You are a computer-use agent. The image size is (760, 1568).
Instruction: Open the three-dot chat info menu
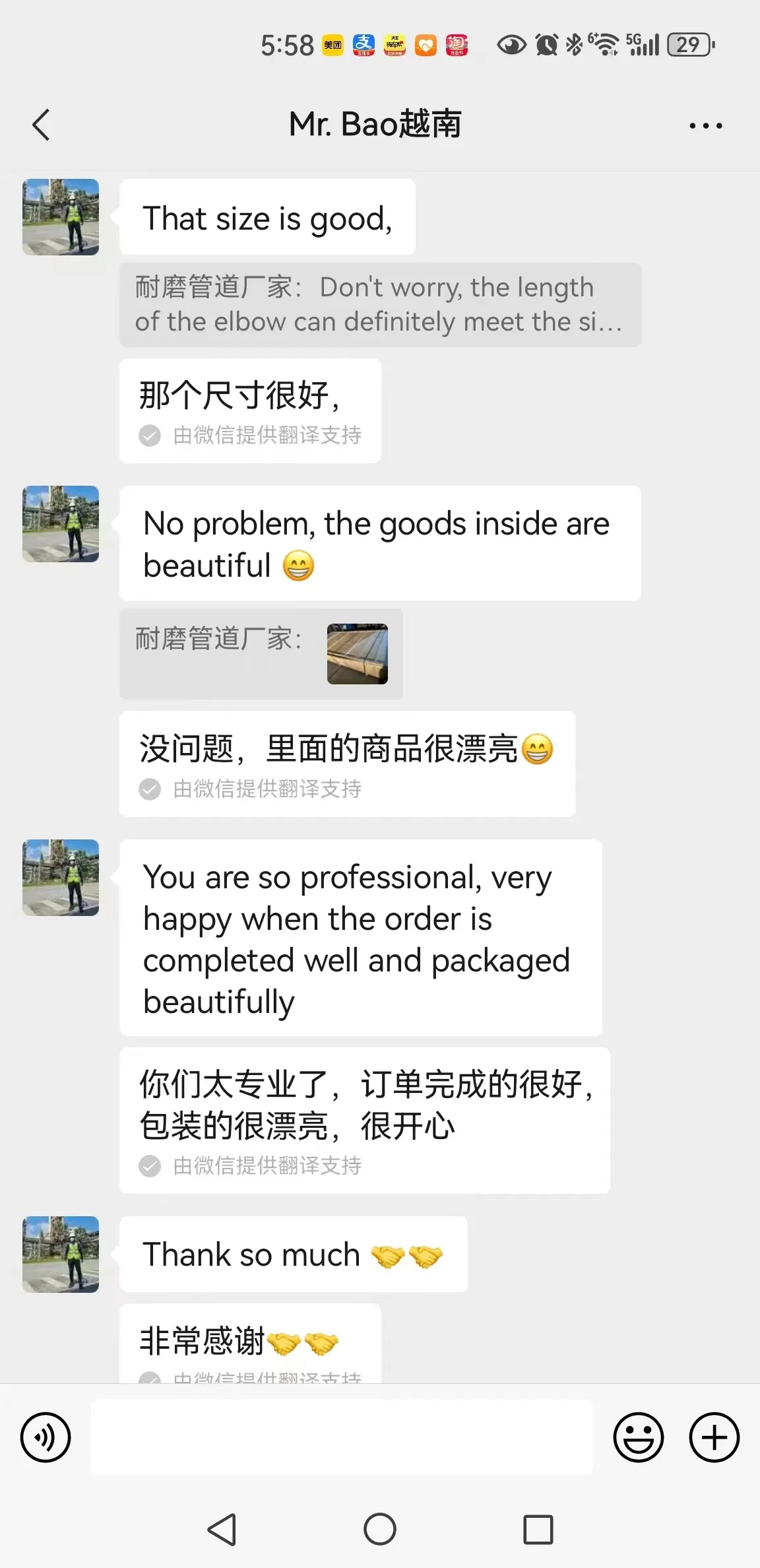(705, 125)
